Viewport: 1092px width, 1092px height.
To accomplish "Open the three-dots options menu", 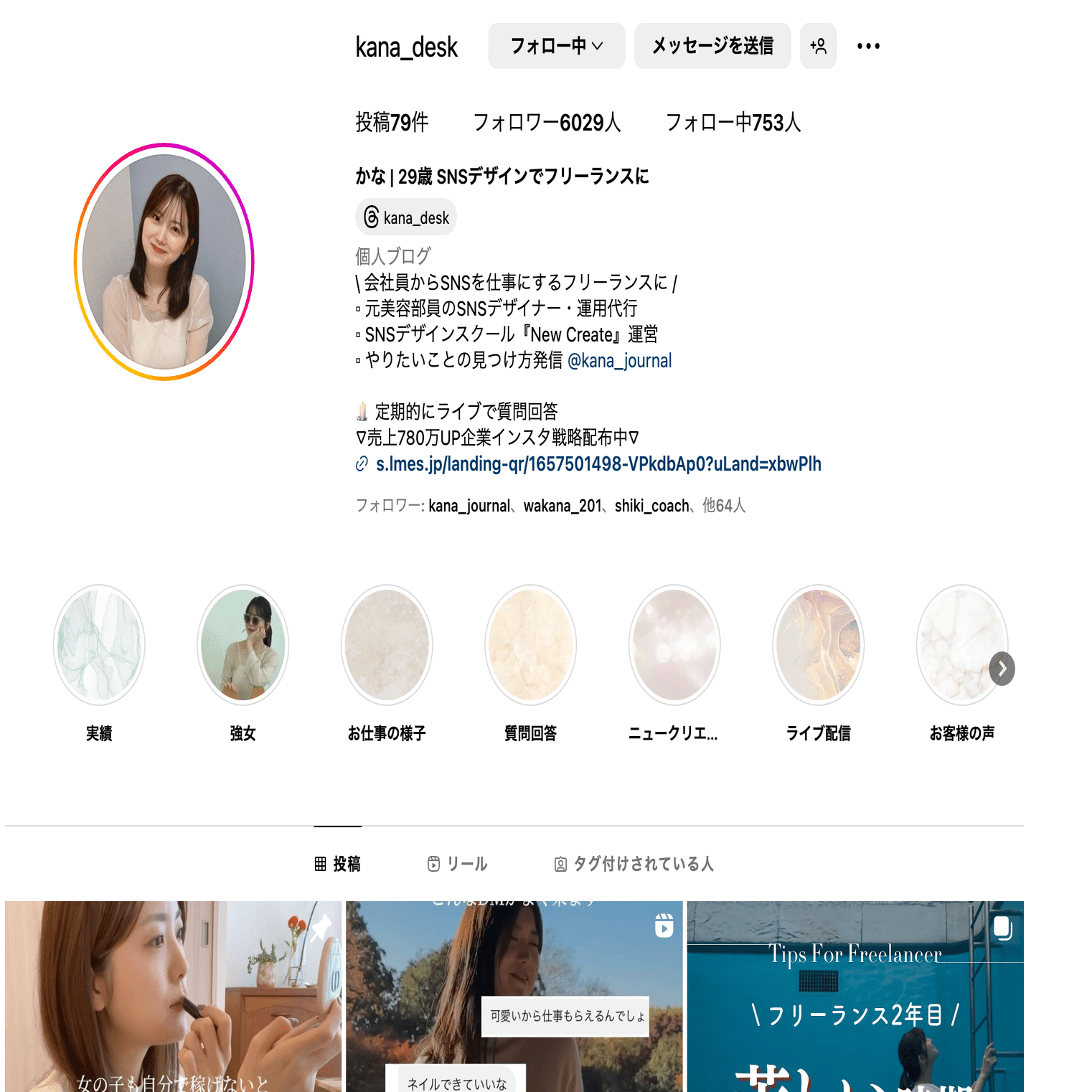I will pyautogui.click(x=868, y=46).
